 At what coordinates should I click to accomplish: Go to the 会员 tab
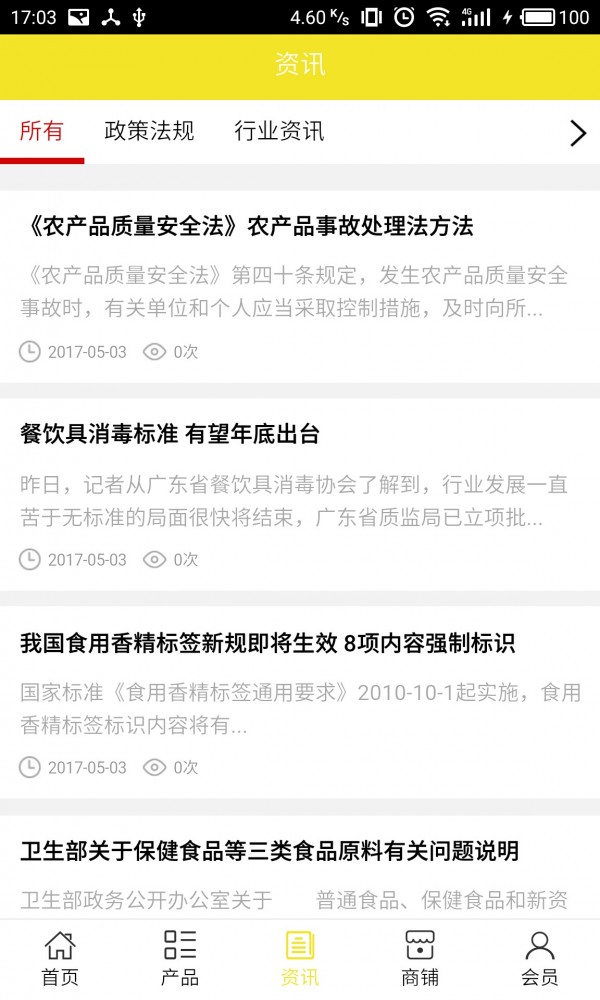[540, 958]
